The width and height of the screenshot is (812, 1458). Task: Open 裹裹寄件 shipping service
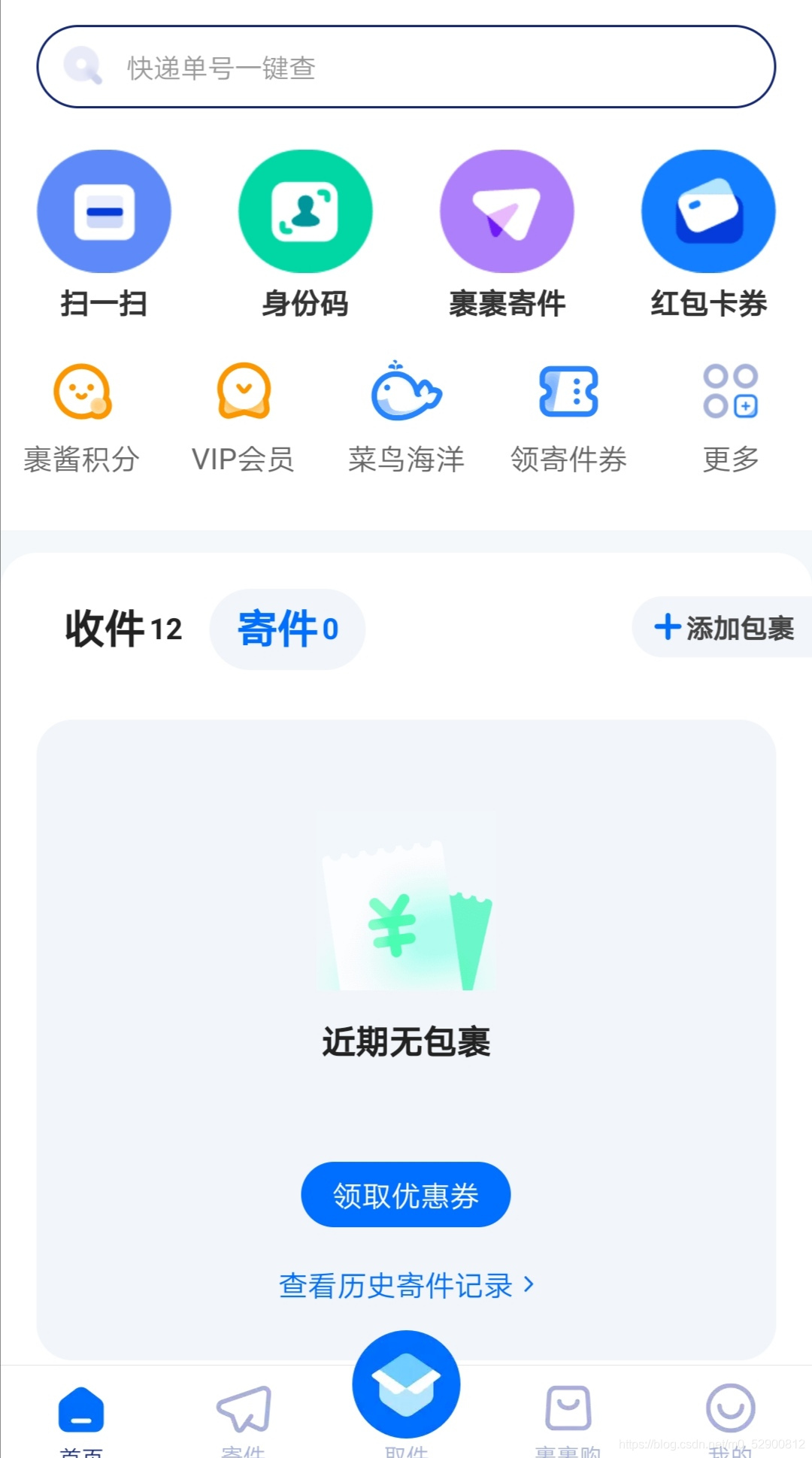[x=507, y=212]
